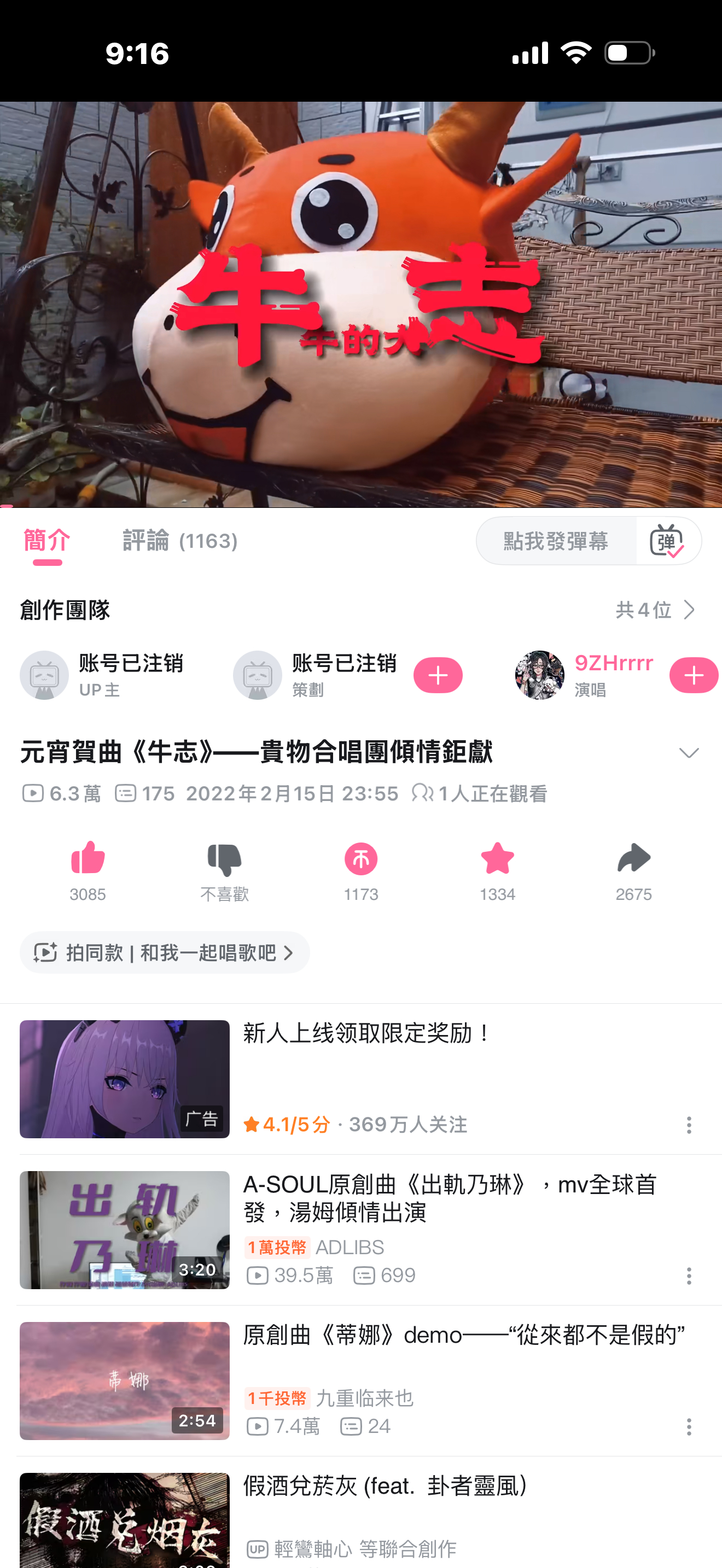Follow singer 9ZHrrrr
Screen dimensions: 722x1568
coord(693,675)
